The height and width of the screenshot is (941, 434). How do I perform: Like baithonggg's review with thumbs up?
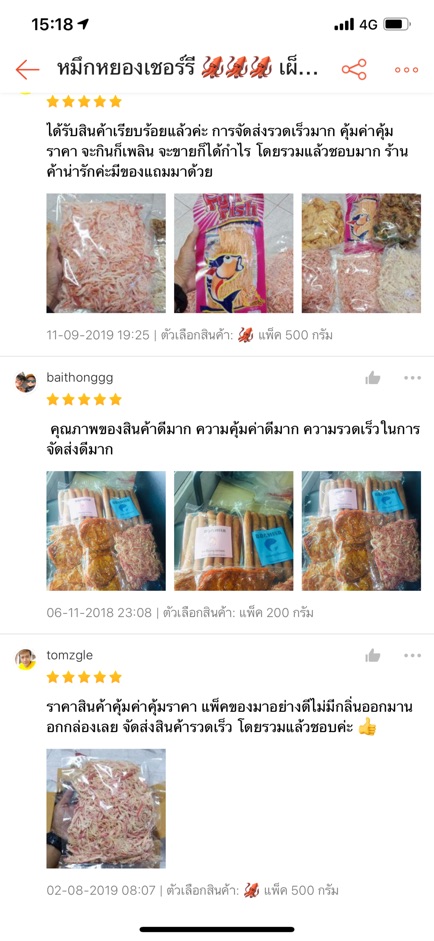tap(373, 377)
